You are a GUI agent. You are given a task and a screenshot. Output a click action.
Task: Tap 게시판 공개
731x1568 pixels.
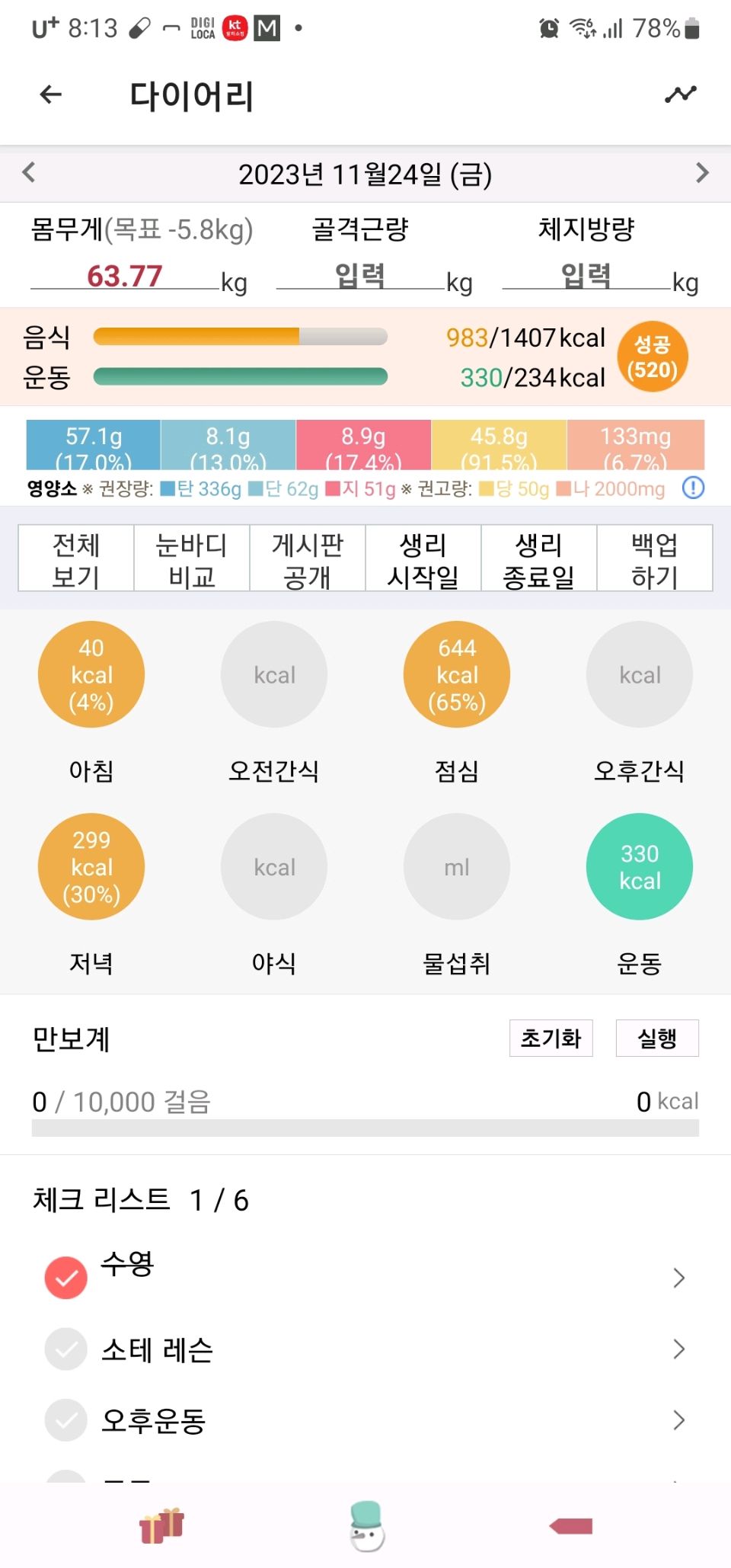point(308,558)
